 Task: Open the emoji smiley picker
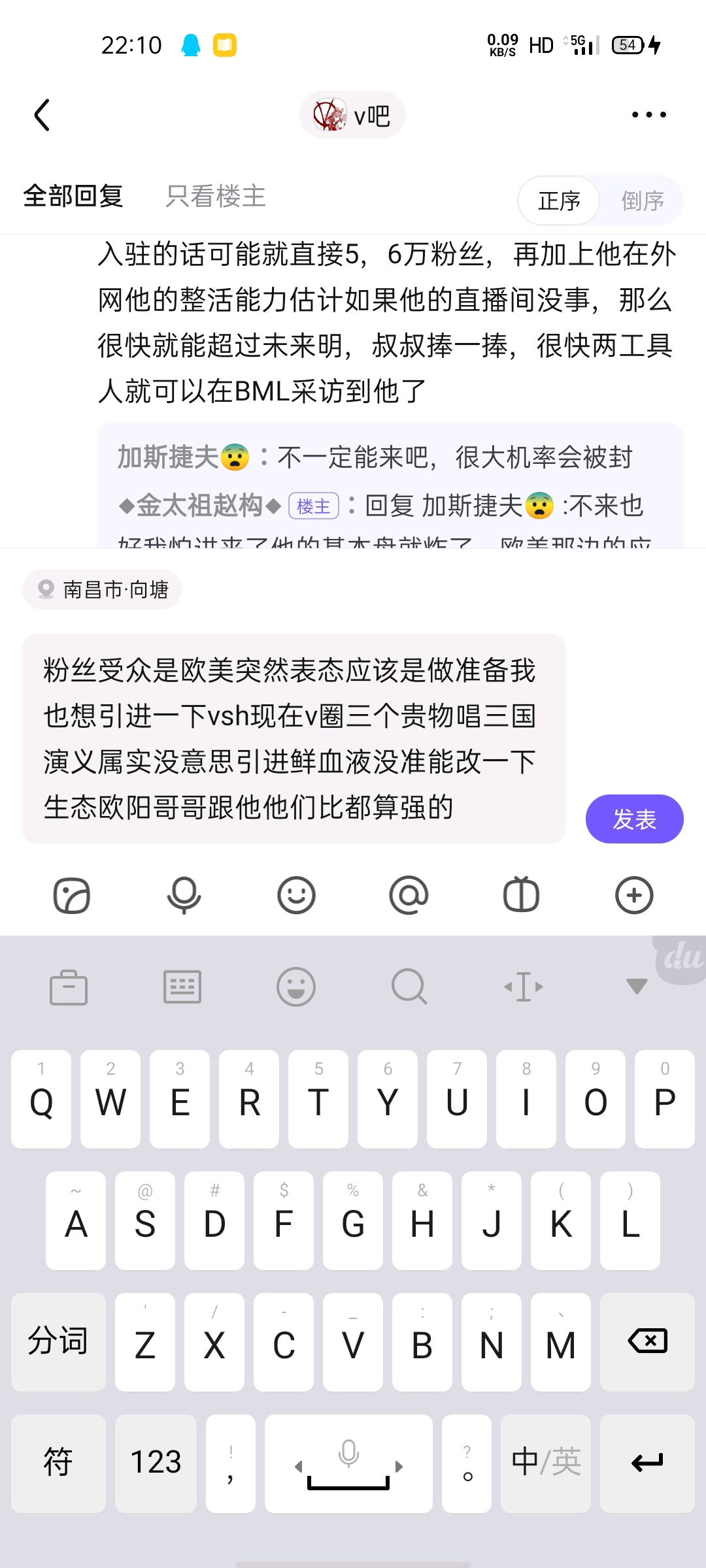[296, 895]
